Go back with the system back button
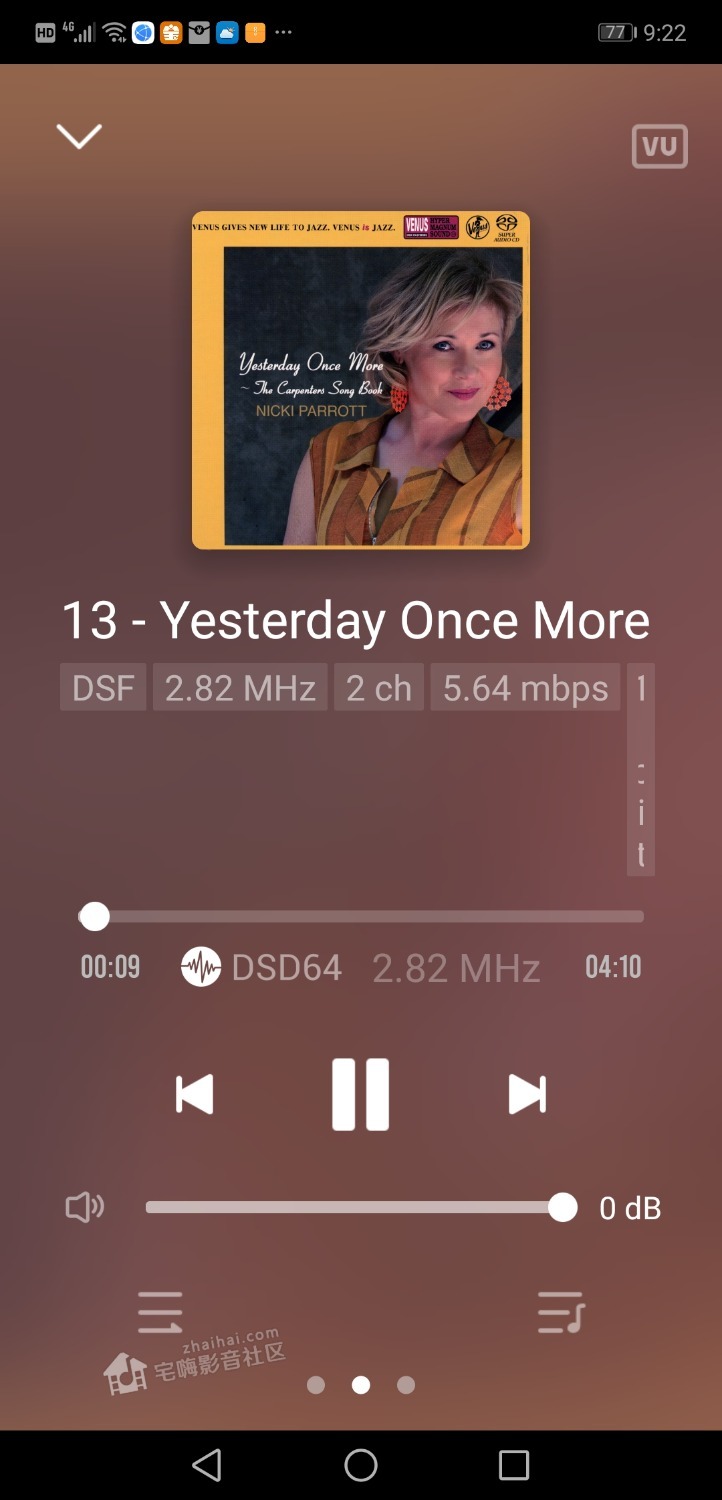 207,1465
